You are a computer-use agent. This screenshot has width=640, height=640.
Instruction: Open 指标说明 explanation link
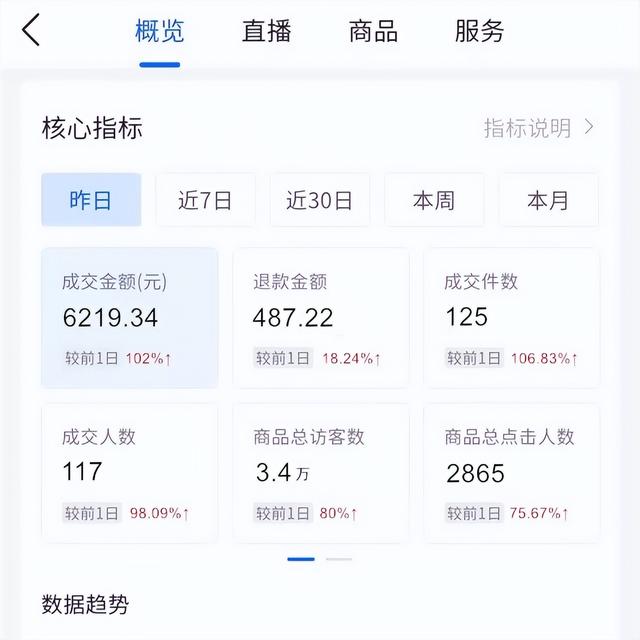539,128
